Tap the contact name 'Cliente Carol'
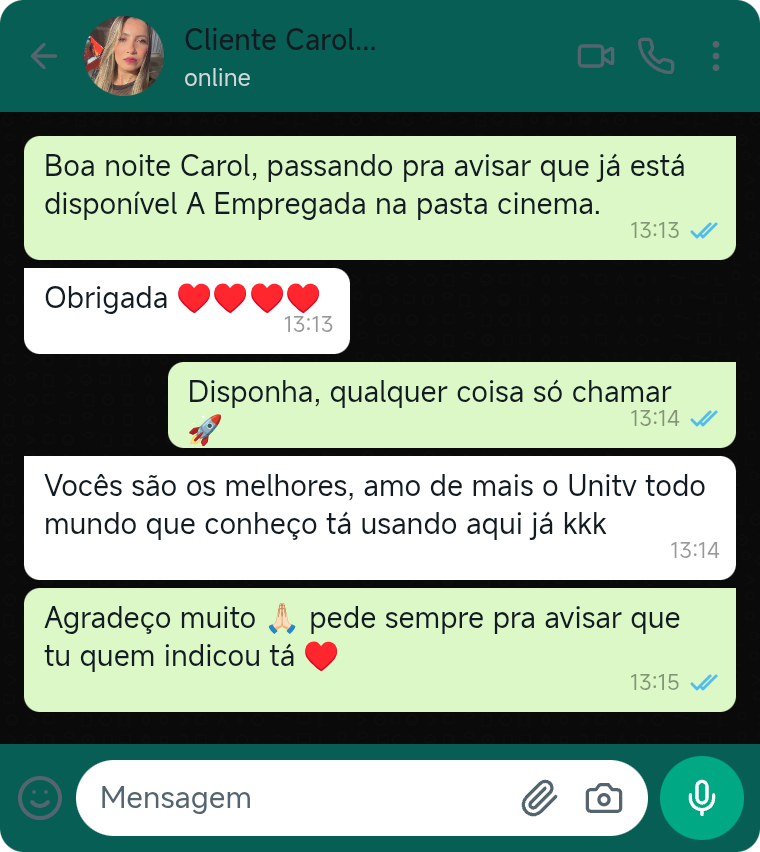Image resolution: width=760 pixels, height=852 pixels. pos(281,40)
